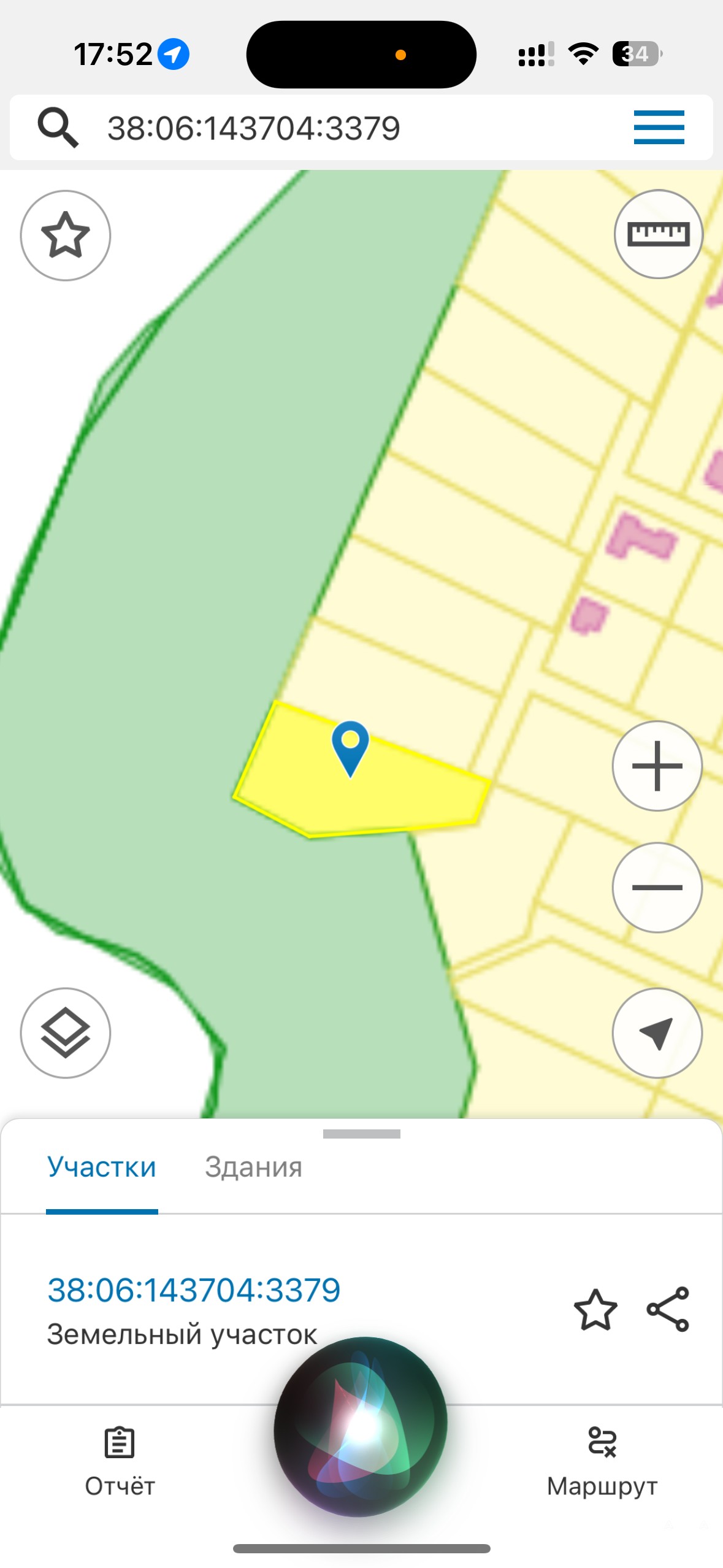Open the hamburger menu
This screenshot has height=1568, width=723.
(x=659, y=128)
